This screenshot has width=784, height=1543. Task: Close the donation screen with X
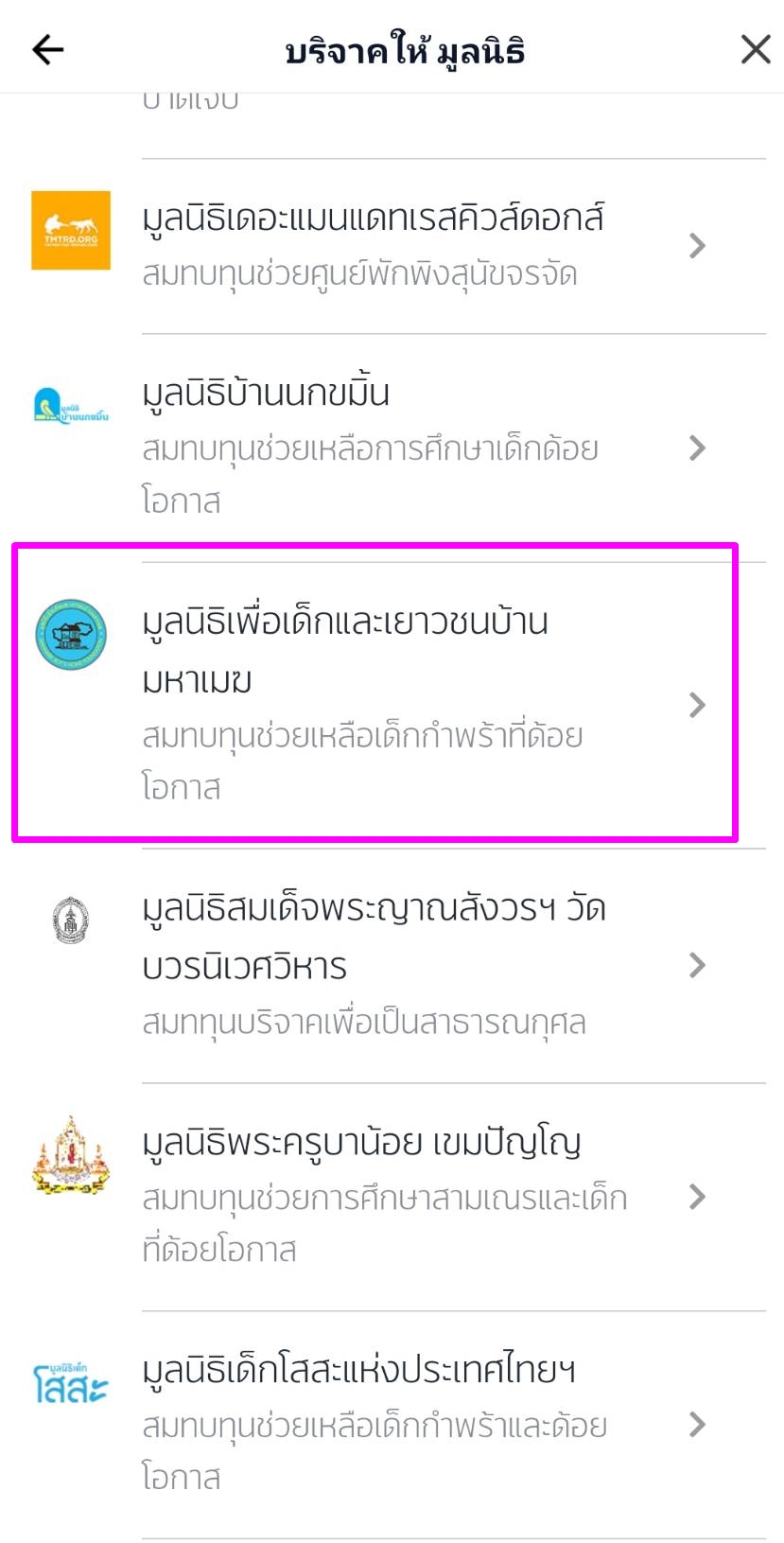tap(755, 49)
